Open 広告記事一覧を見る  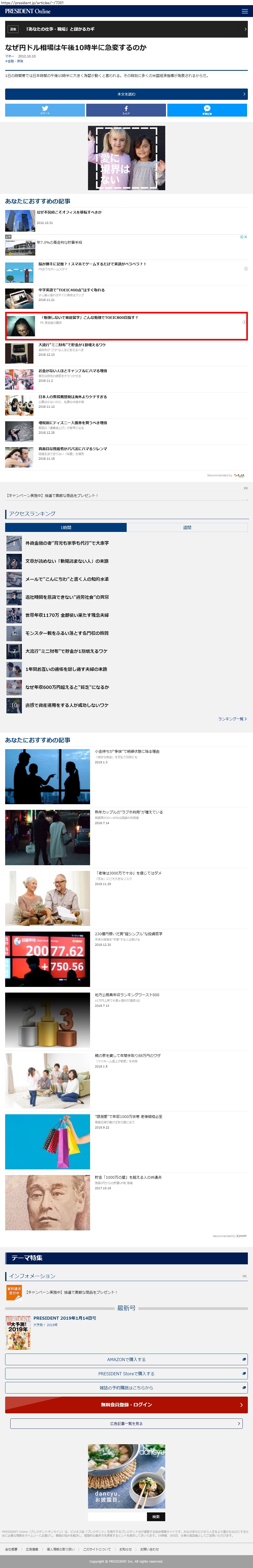126,1424
